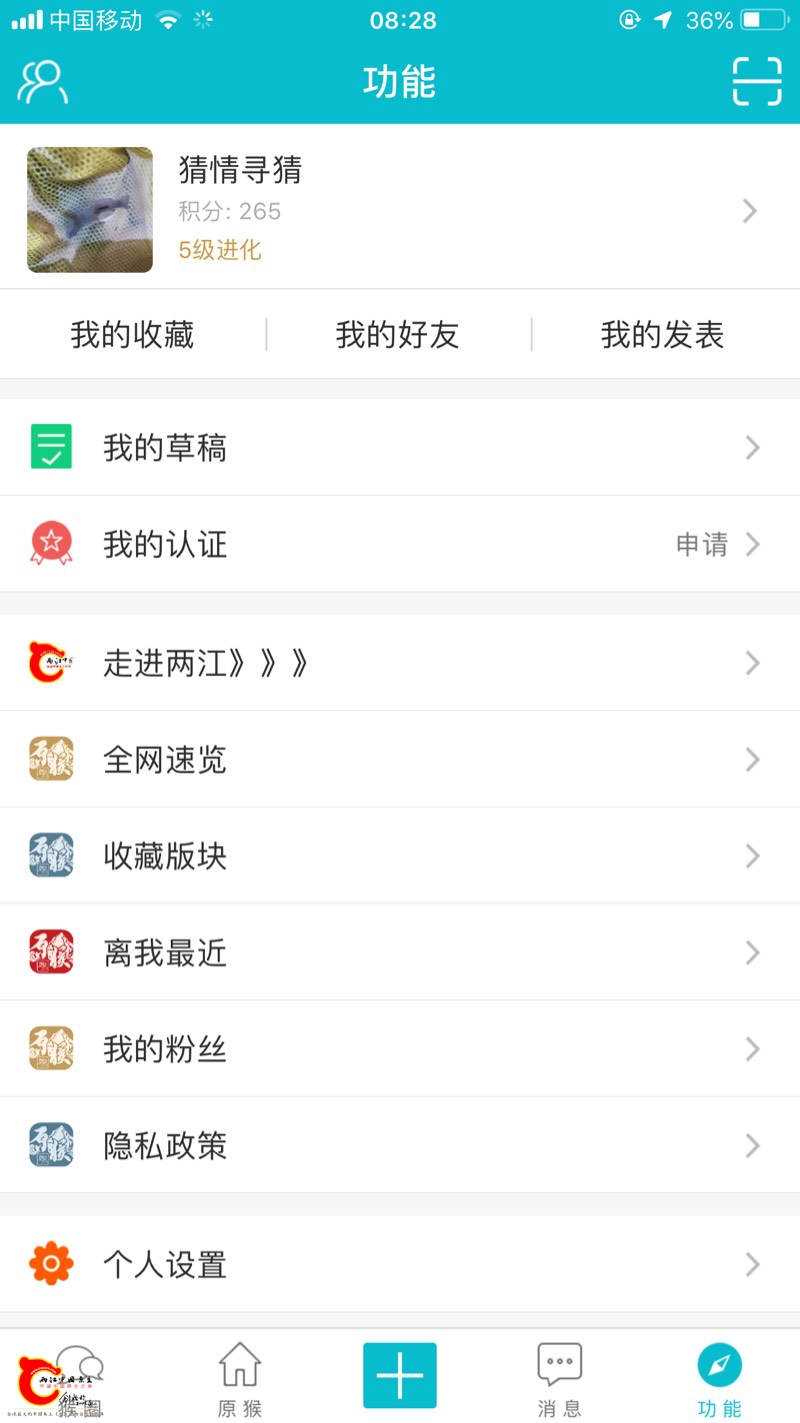
Task: Select the 我的发表 menu item
Action: pyautogui.click(x=663, y=334)
